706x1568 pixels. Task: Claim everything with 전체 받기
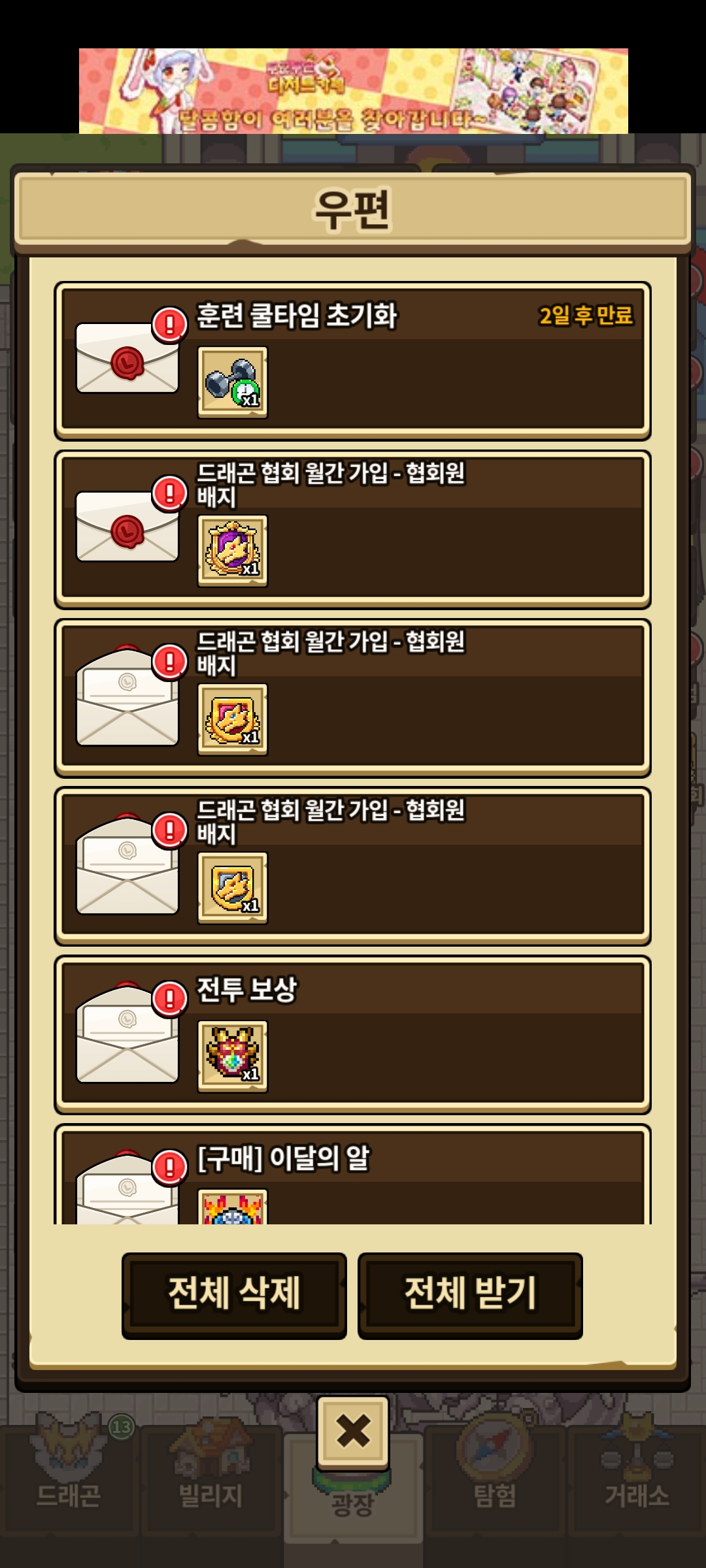point(470,1295)
